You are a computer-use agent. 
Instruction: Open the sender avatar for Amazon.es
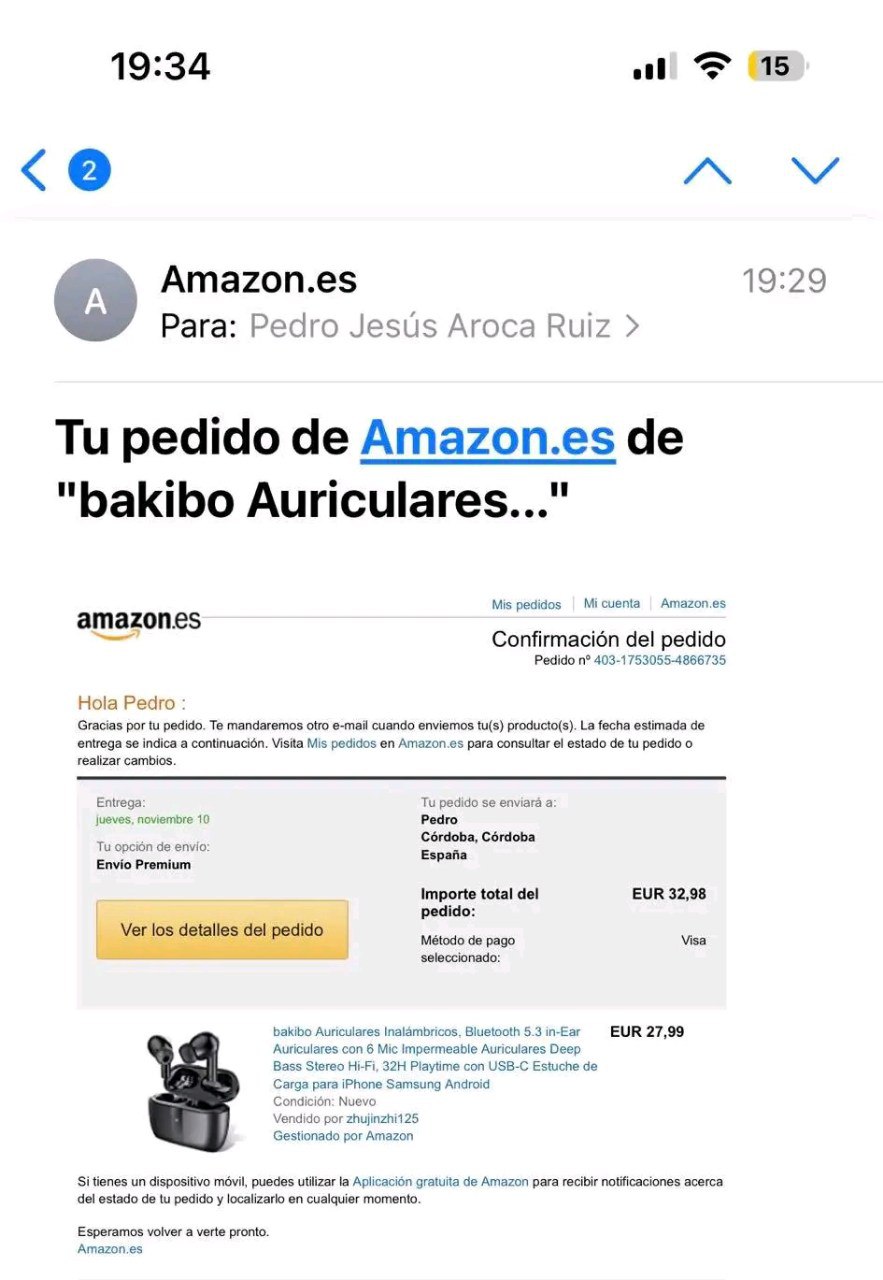coord(95,300)
